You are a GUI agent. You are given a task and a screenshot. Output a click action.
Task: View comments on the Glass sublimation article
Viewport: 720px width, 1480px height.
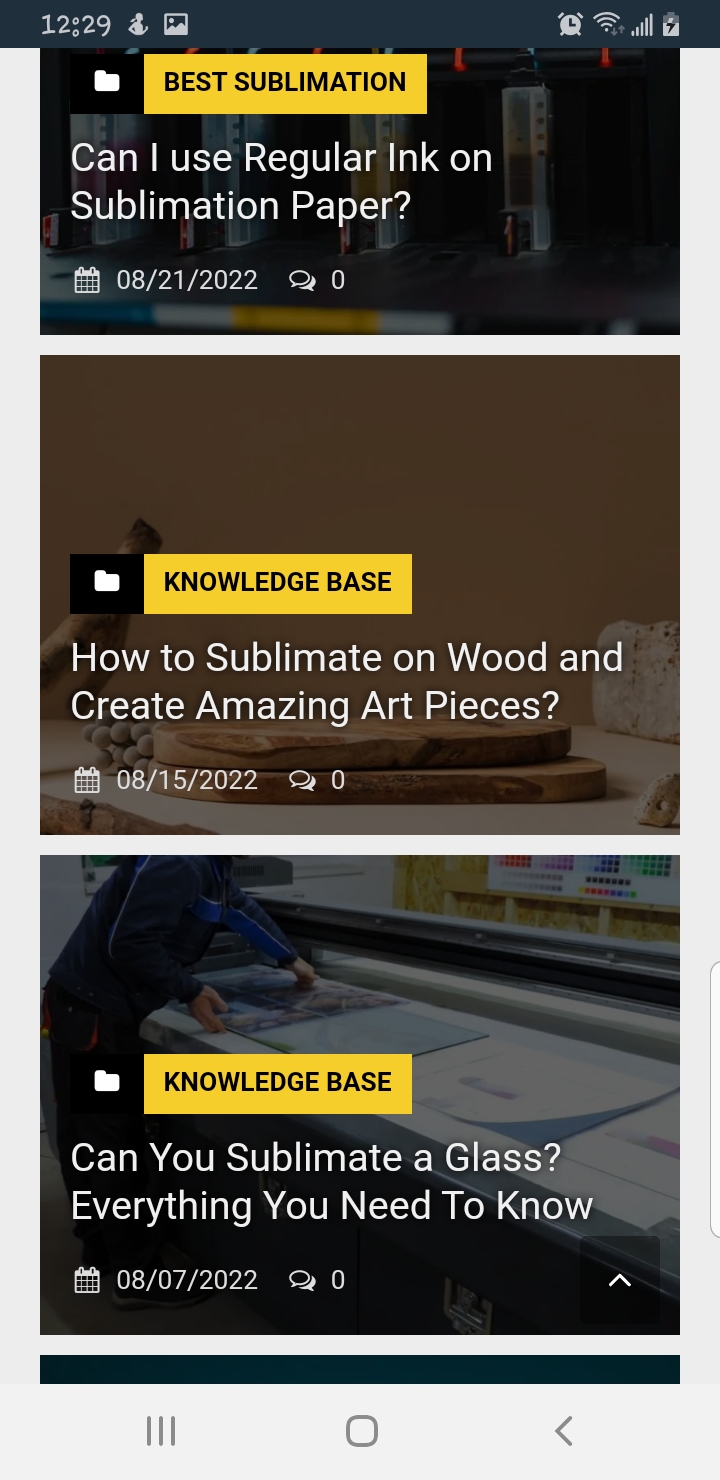317,1280
